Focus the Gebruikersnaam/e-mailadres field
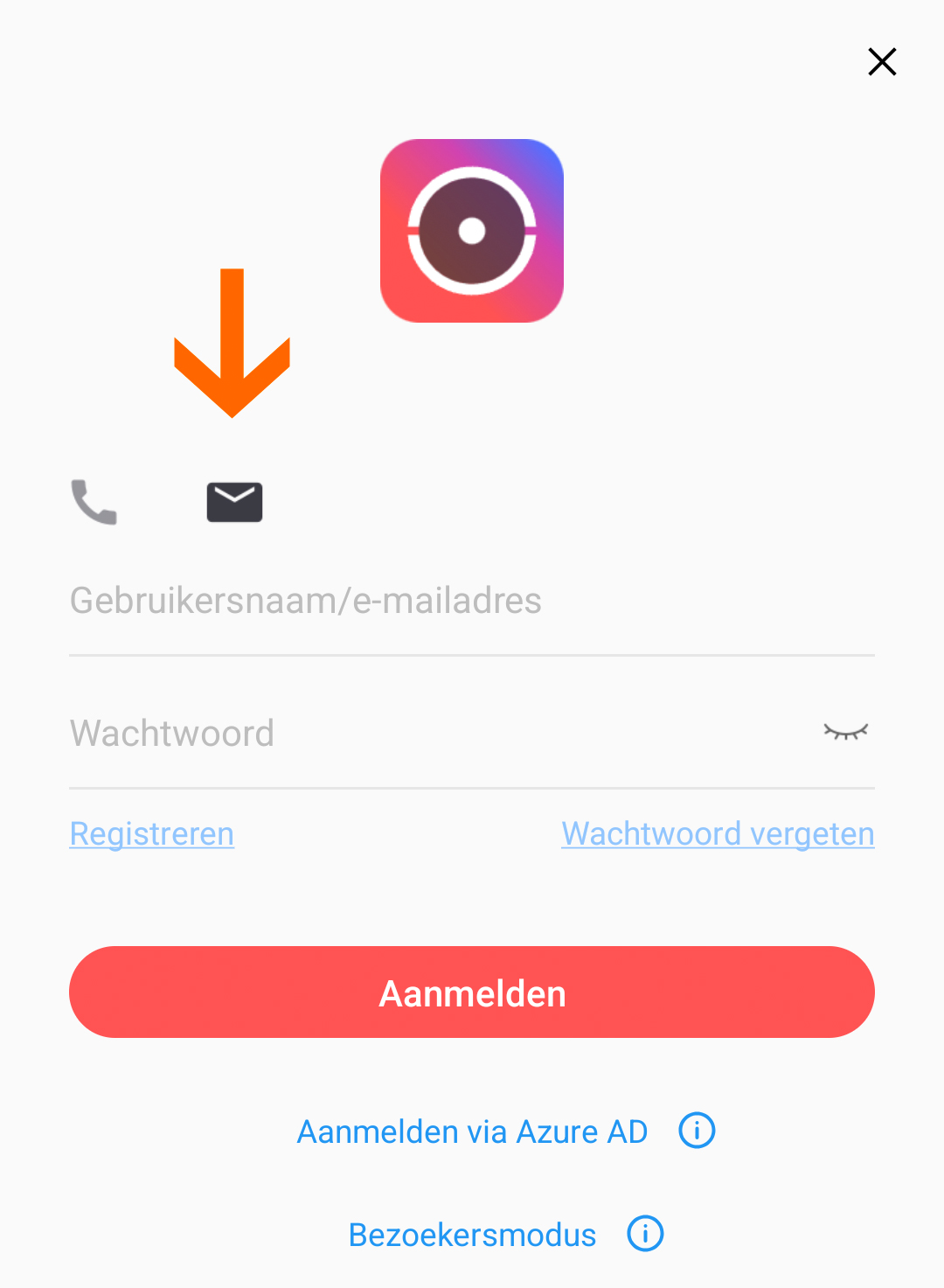The width and height of the screenshot is (944, 1288). [472, 602]
